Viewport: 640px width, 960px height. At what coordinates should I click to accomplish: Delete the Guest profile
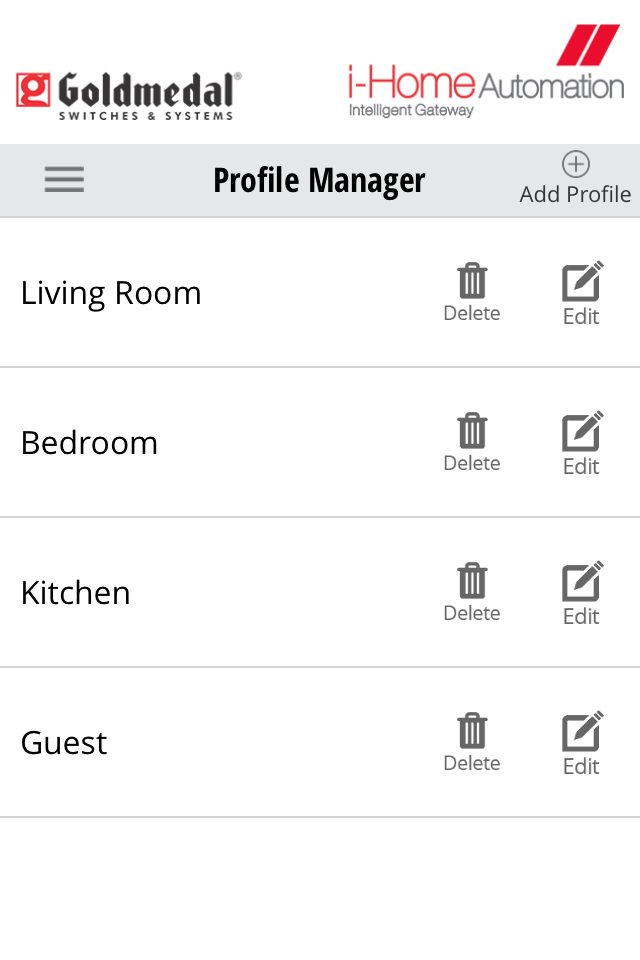[x=472, y=742]
